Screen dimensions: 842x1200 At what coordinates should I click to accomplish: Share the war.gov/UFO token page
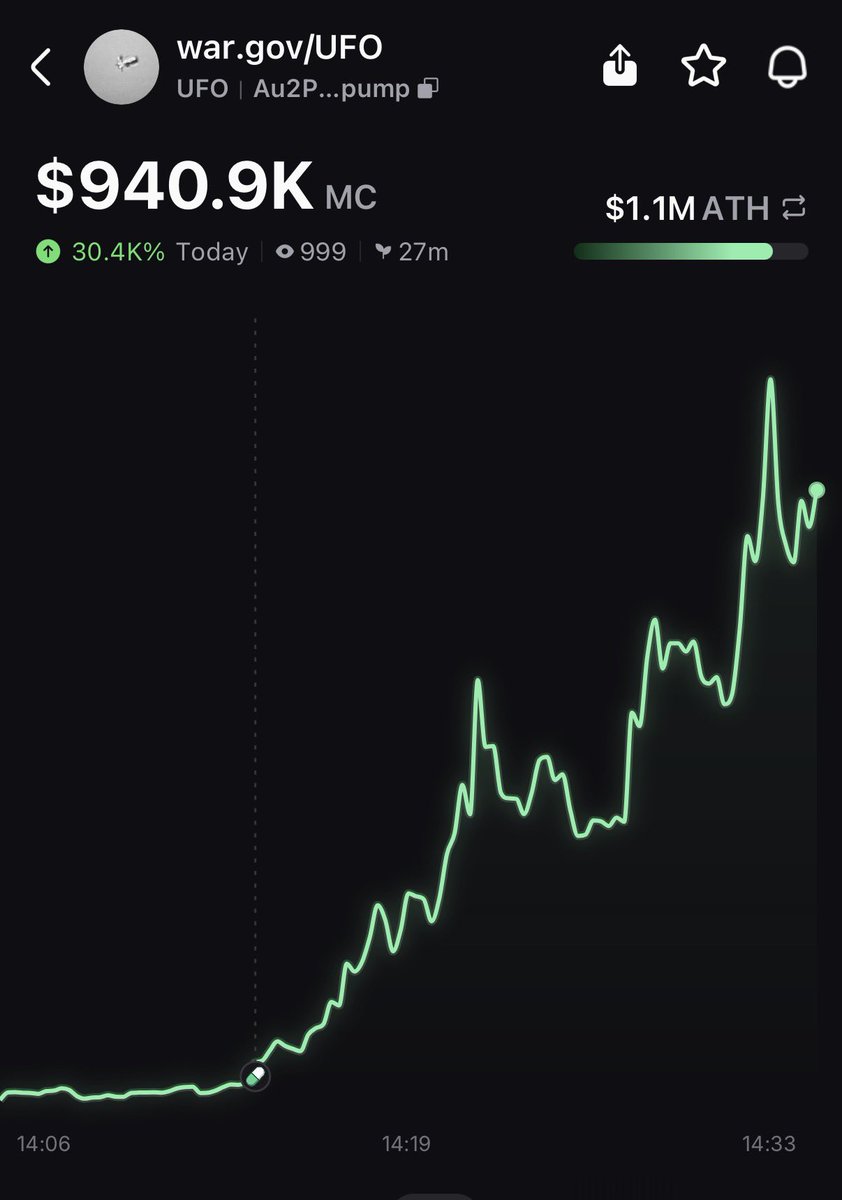620,67
